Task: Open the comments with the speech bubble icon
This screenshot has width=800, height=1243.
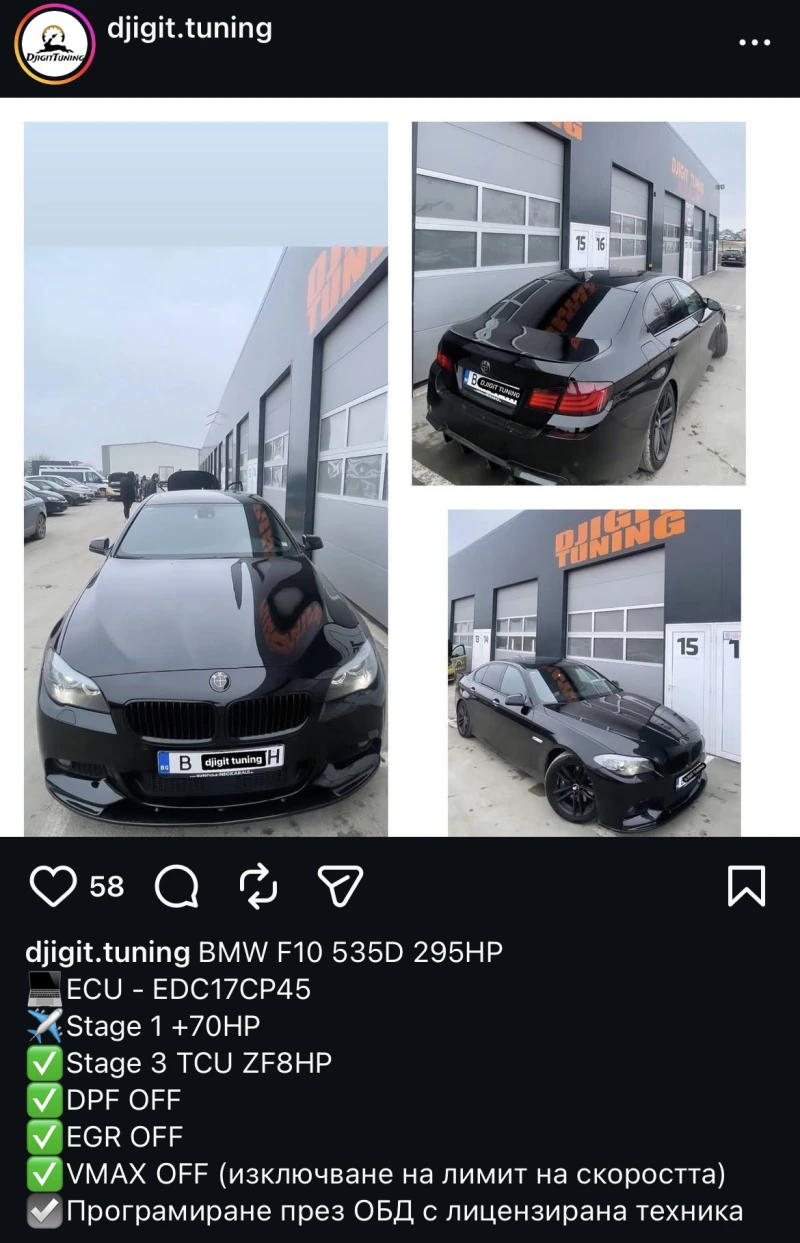Action: point(176,884)
